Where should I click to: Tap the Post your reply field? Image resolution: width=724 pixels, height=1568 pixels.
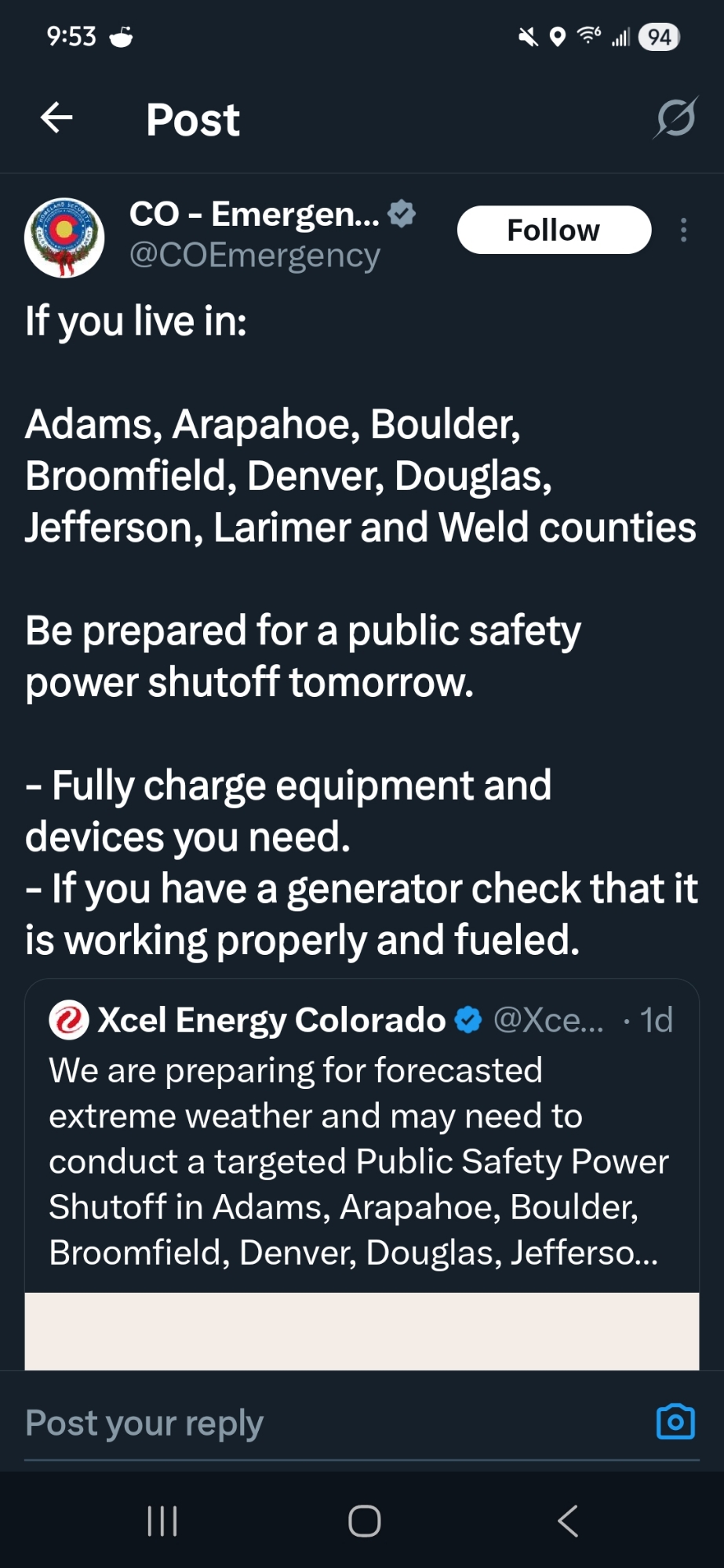coord(314,1423)
